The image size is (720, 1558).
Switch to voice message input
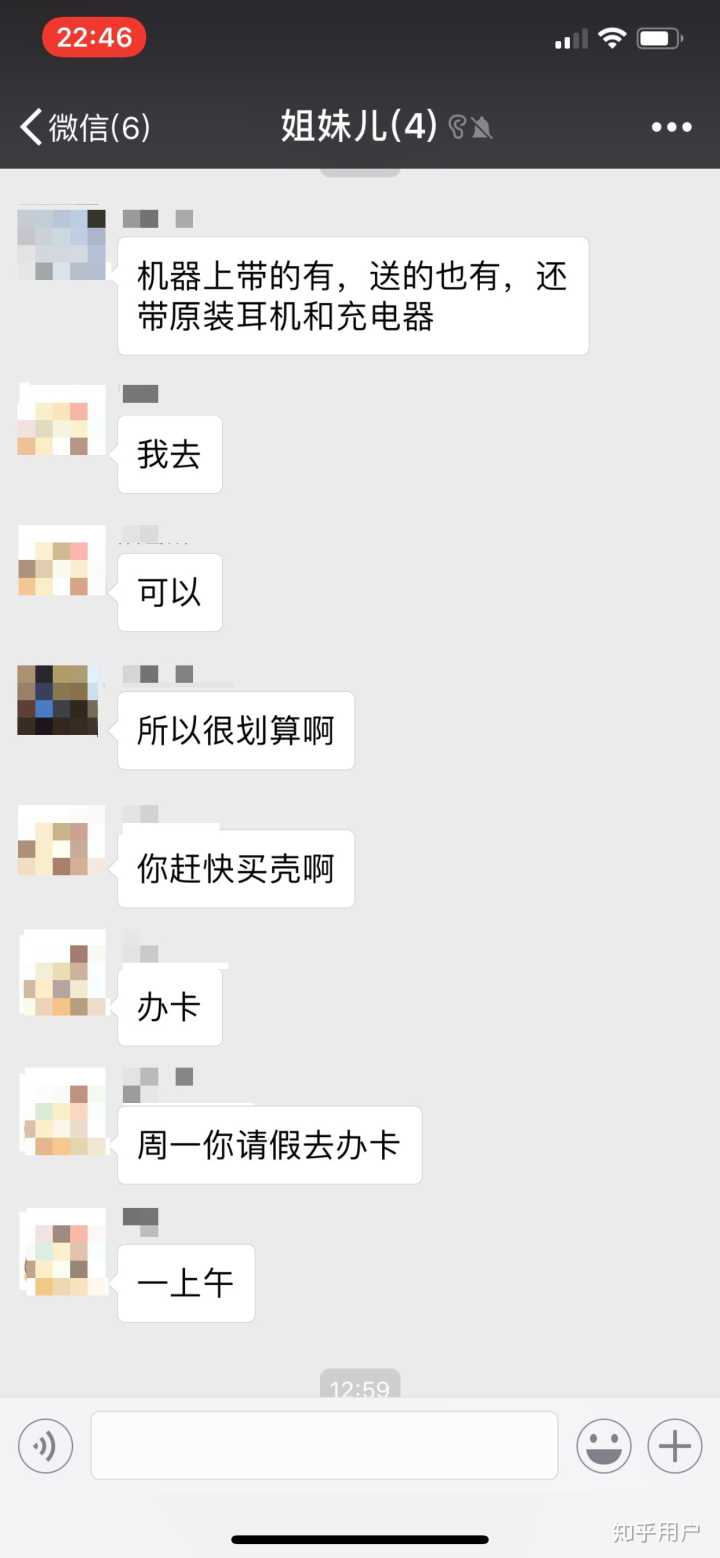pos(46,1446)
